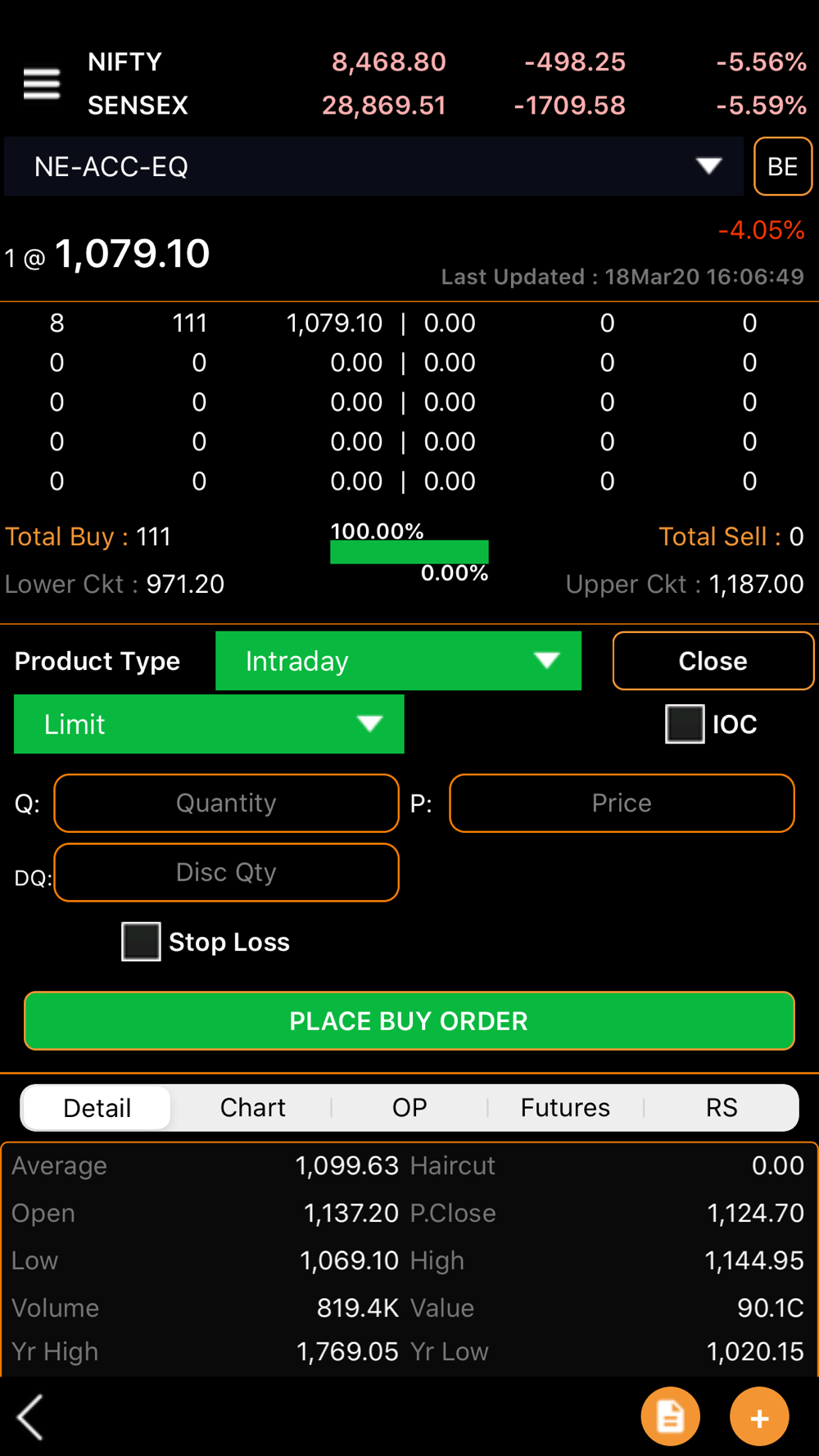819x1456 pixels.
Task: Switch to the RS tab
Action: tap(722, 1108)
